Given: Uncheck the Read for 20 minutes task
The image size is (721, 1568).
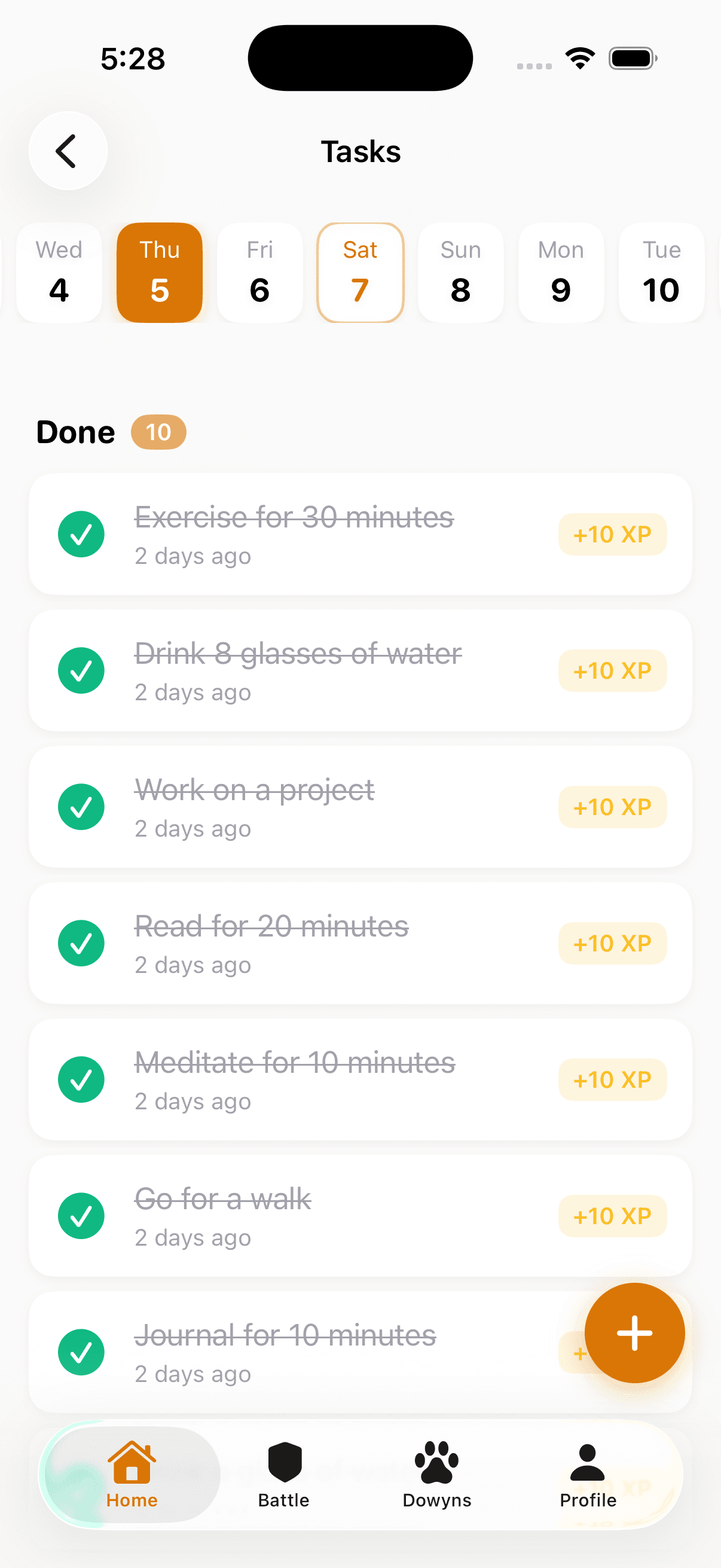Looking at the screenshot, I should click(x=81, y=943).
